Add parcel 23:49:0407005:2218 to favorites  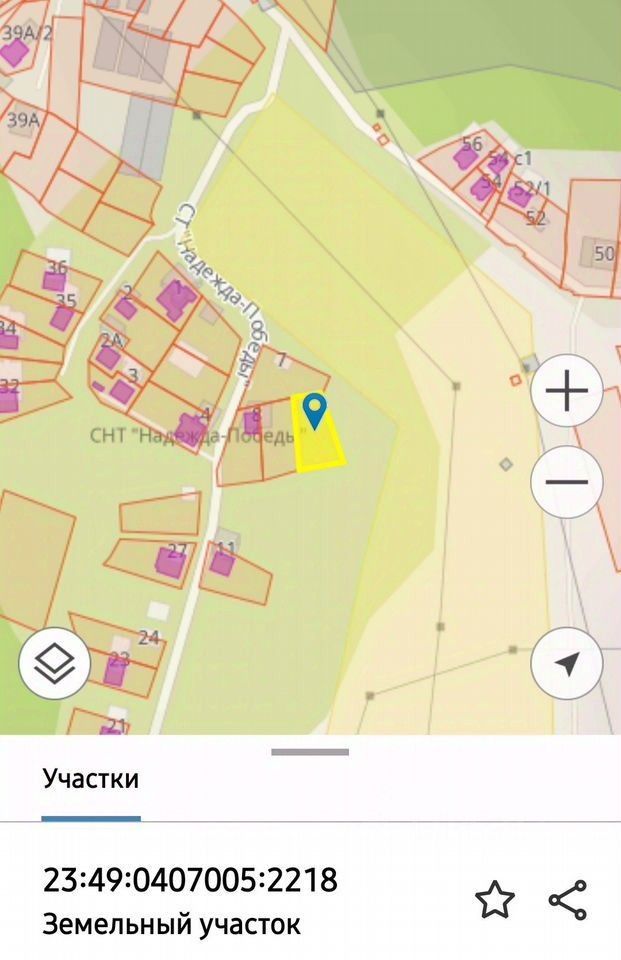[x=494, y=900]
